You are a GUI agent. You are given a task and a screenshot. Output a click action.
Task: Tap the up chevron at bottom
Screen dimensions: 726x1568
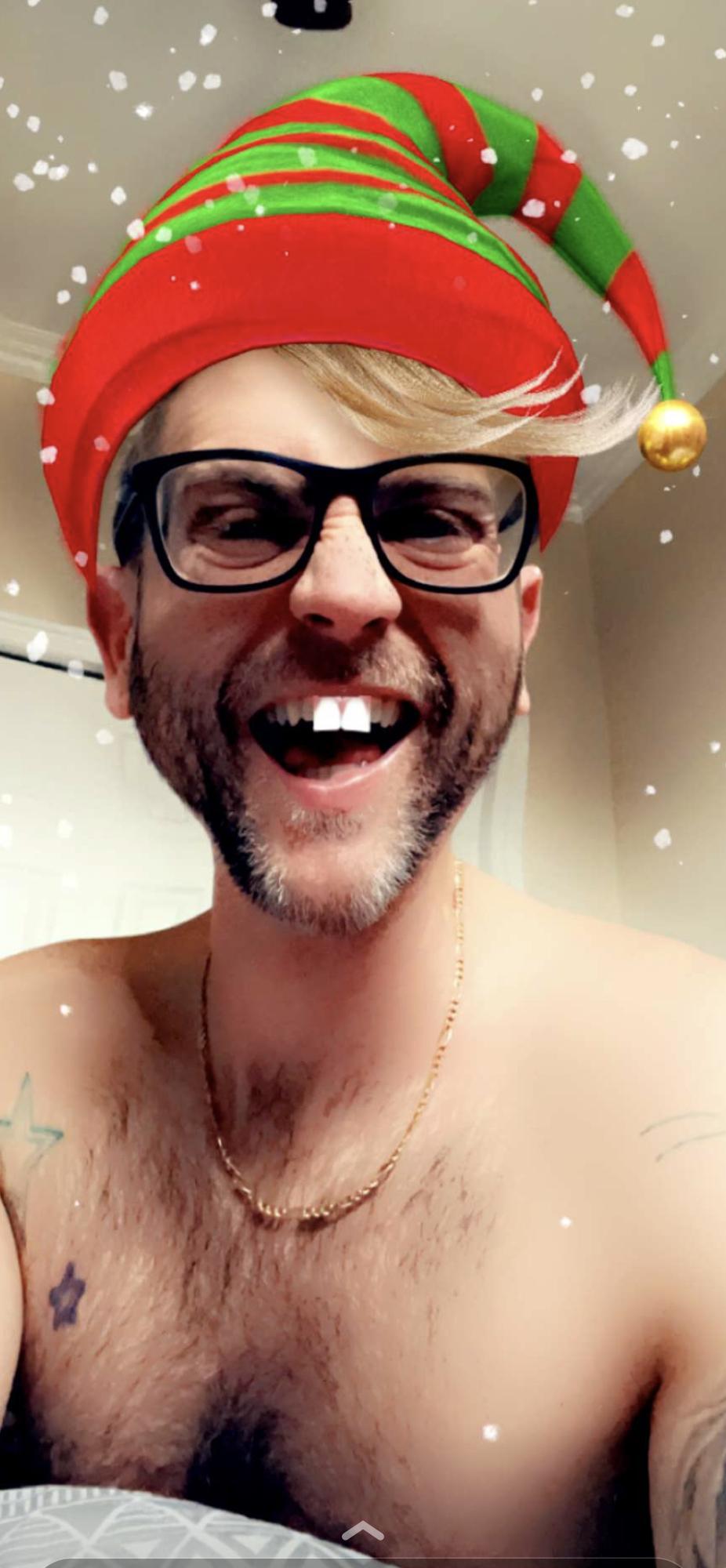click(x=363, y=1531)
